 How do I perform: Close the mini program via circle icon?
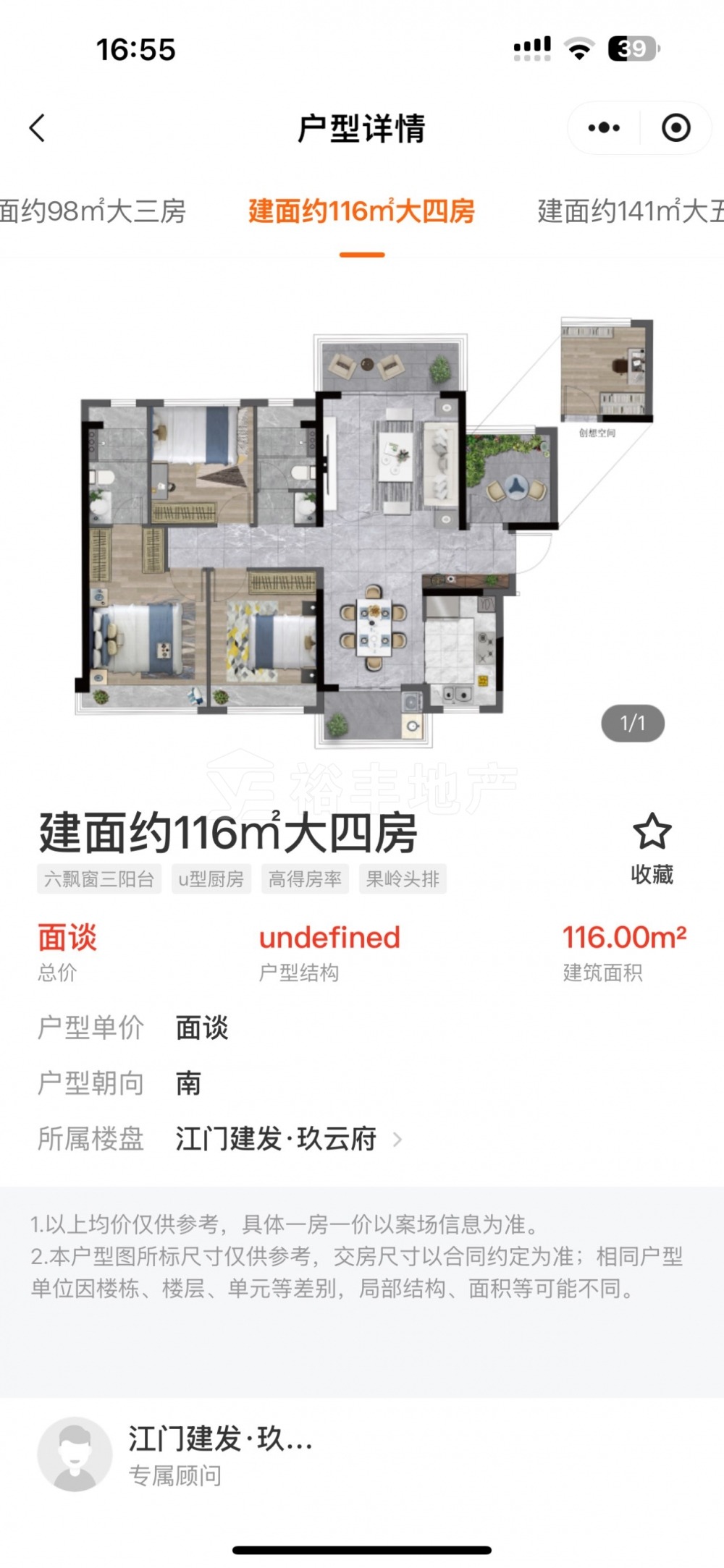[x=675, y=129]
